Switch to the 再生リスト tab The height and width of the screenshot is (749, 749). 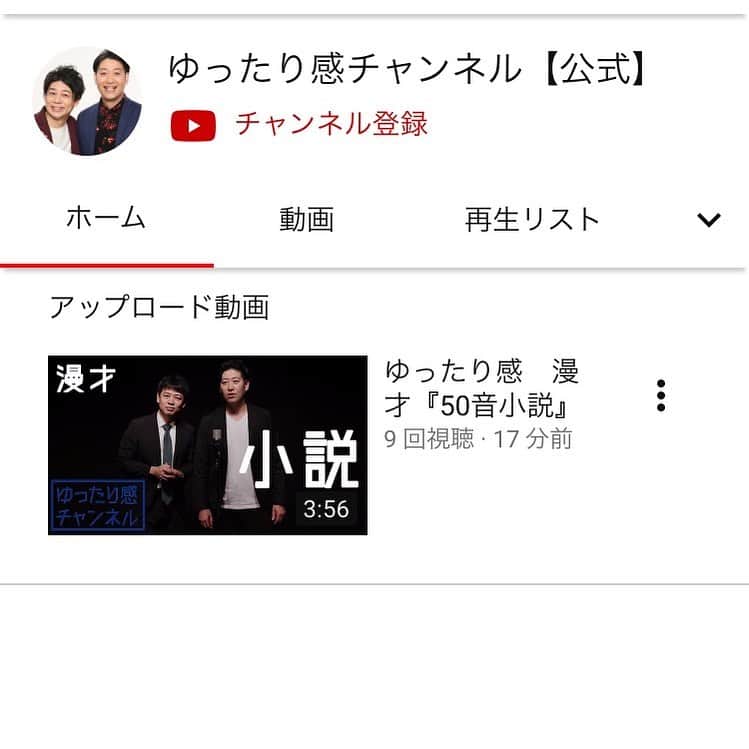(x=532, y=220)
